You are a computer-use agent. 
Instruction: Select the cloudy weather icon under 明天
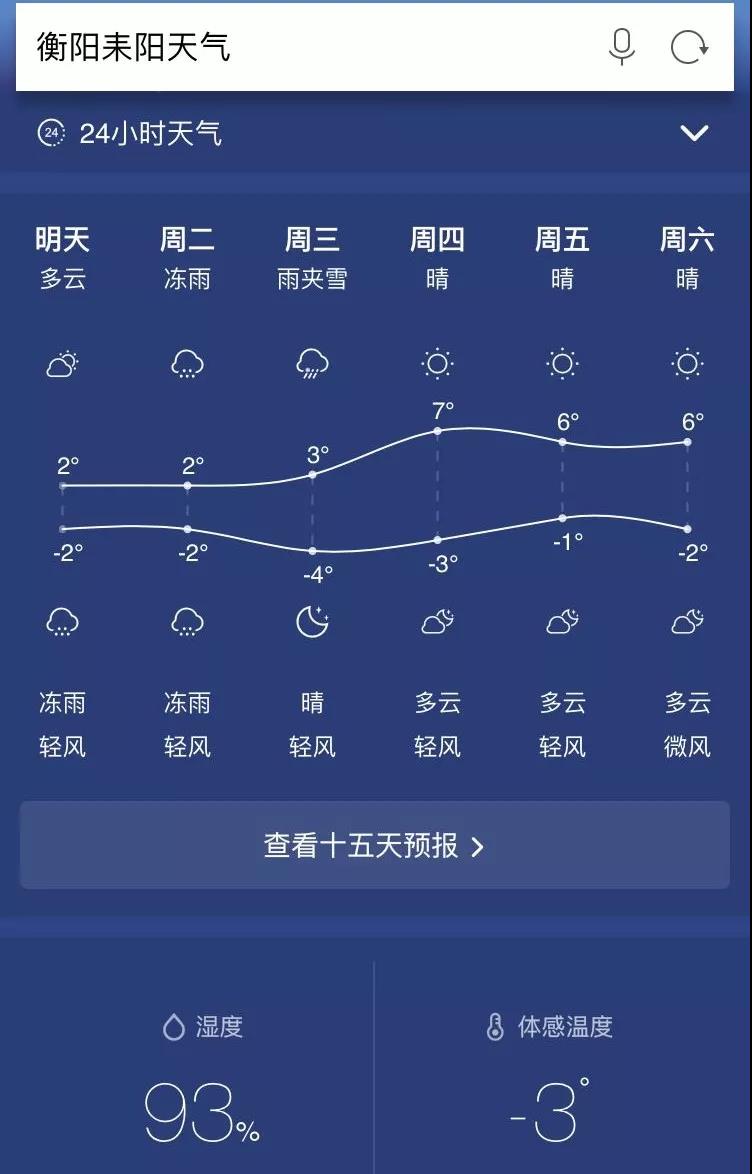coord(62,364)
